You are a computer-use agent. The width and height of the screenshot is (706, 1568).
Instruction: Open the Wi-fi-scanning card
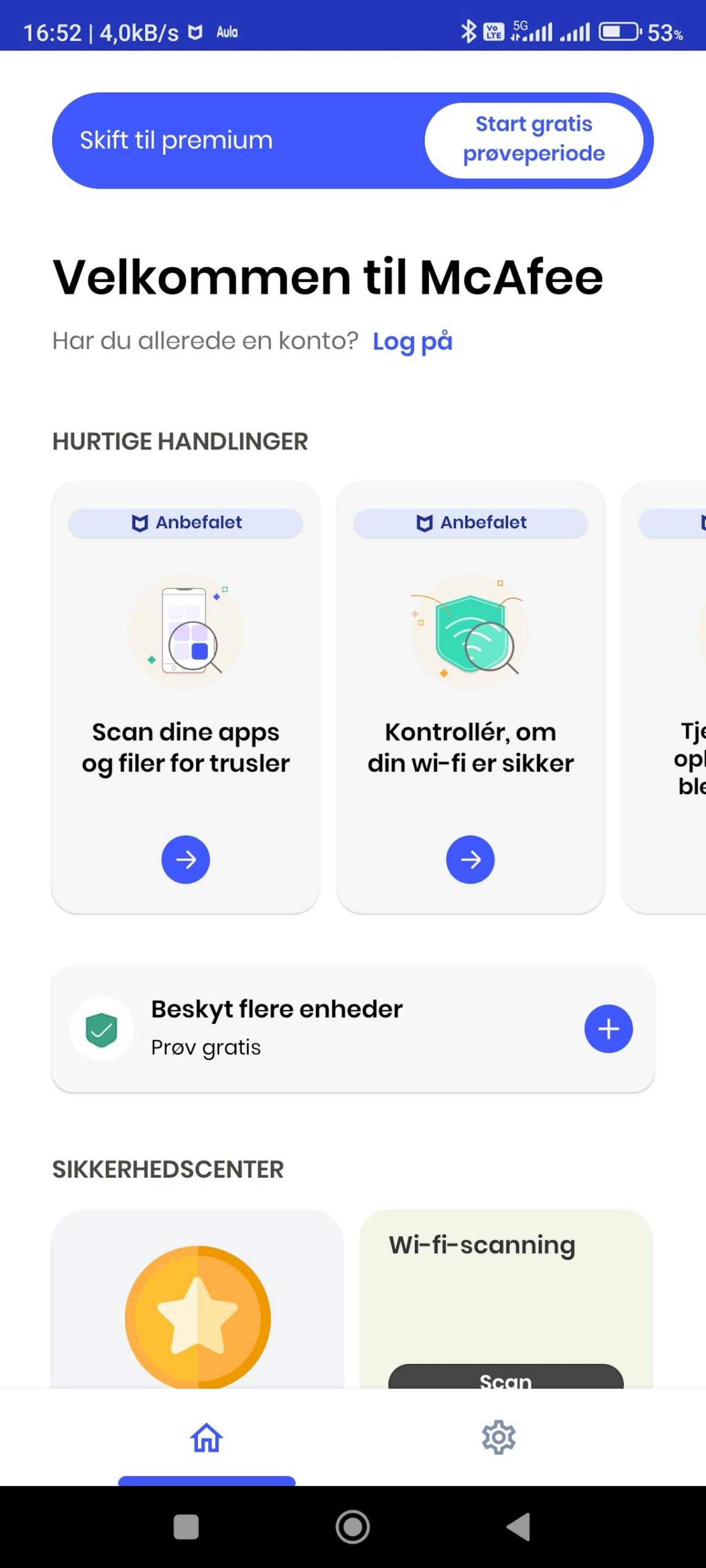[505, 1278]
